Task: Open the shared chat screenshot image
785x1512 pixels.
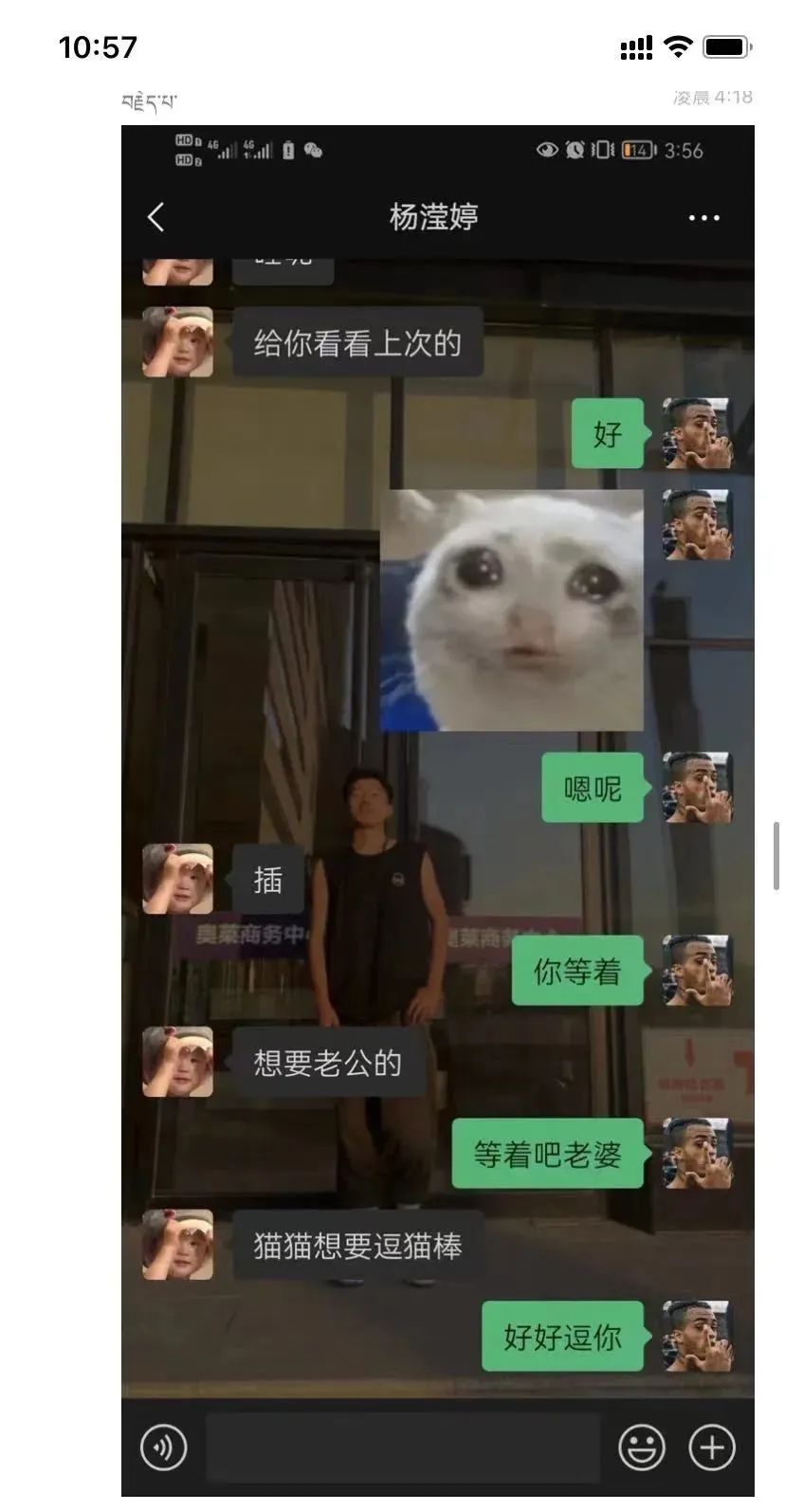Action: tap(437, 811)
